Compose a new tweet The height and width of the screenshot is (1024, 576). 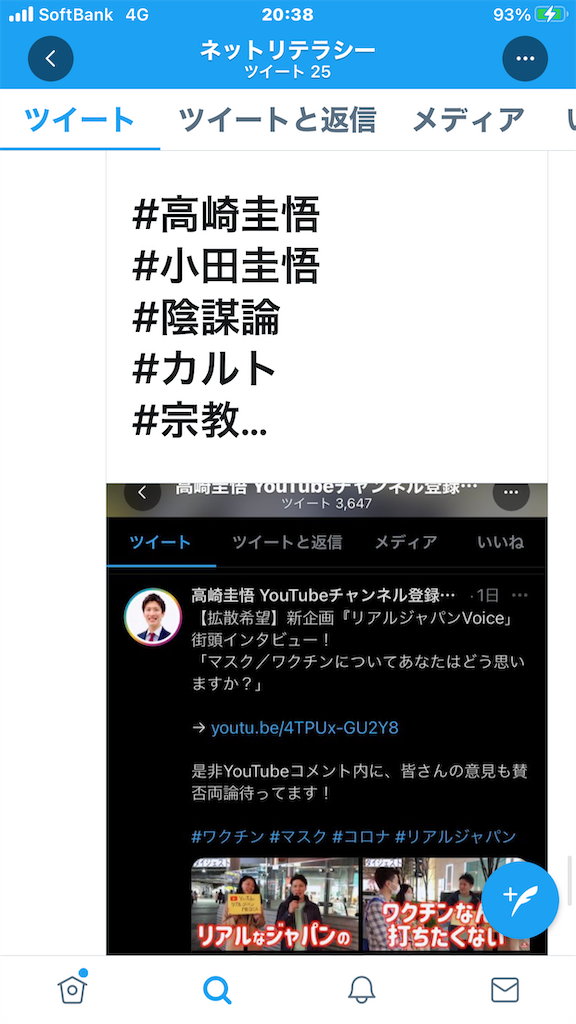(x=520, y=899)
